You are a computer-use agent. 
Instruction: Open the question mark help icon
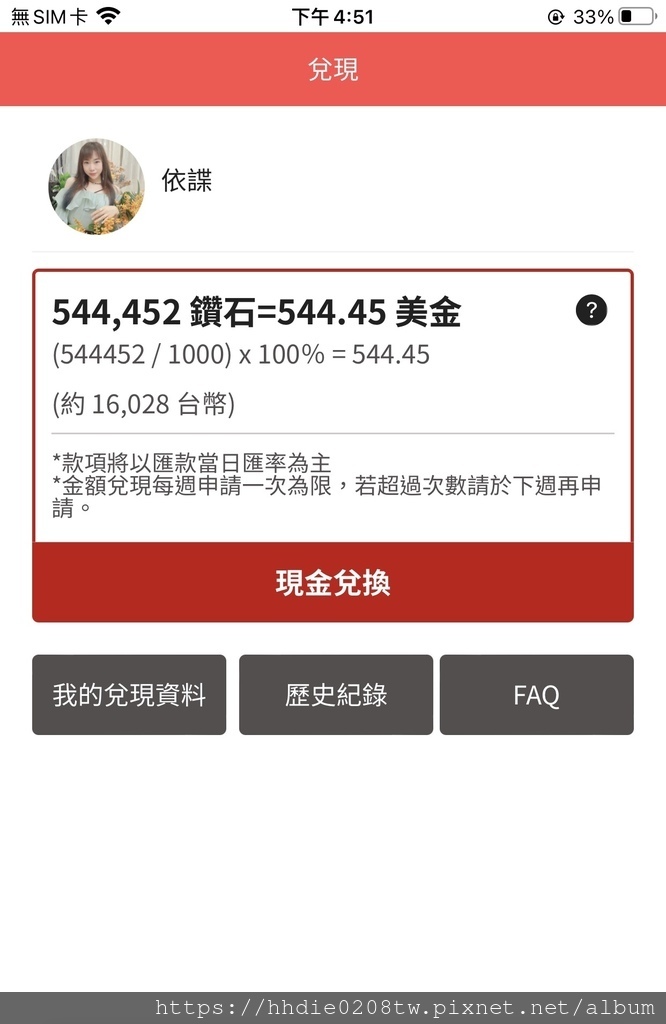(591, 310)
